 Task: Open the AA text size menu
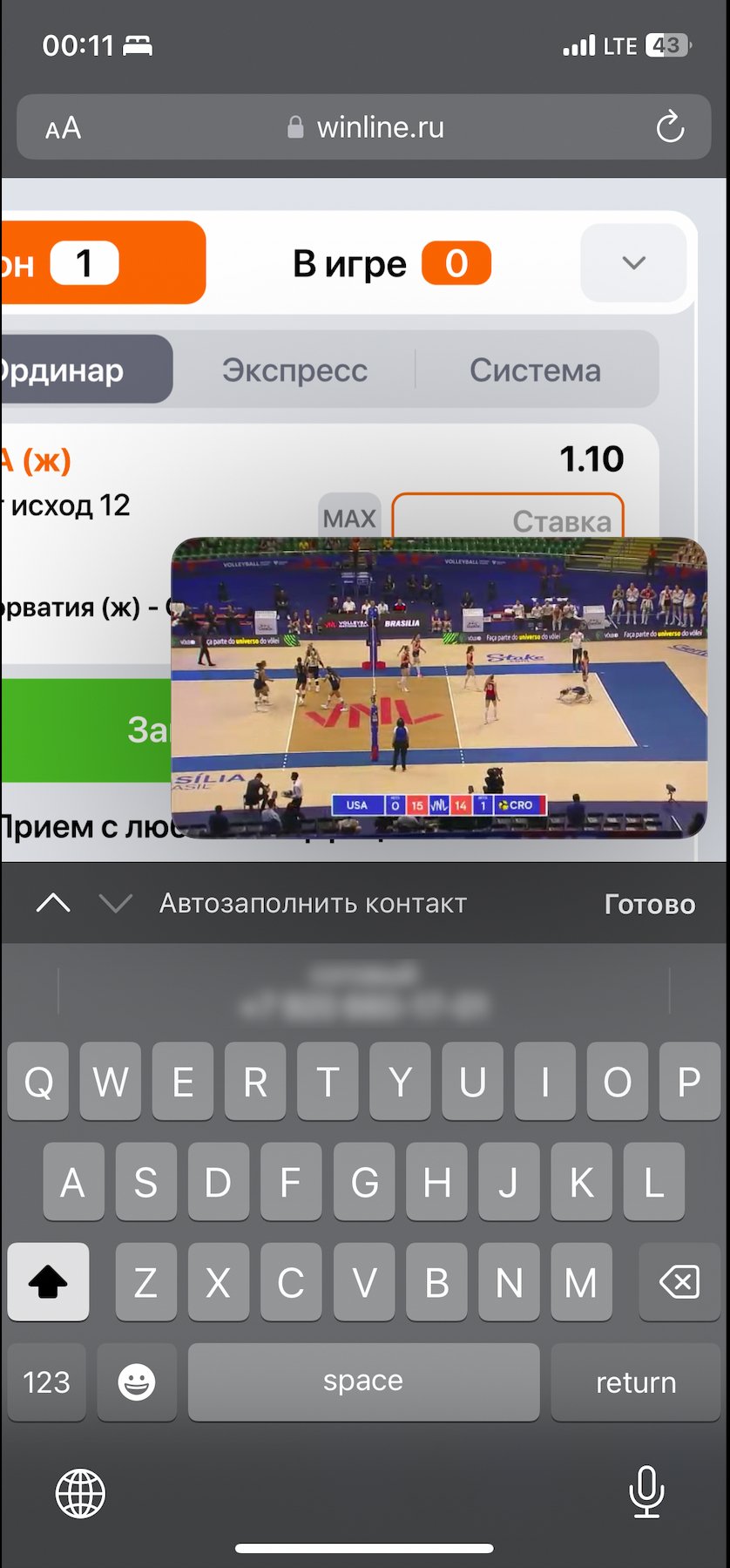(x=63, y=128)
